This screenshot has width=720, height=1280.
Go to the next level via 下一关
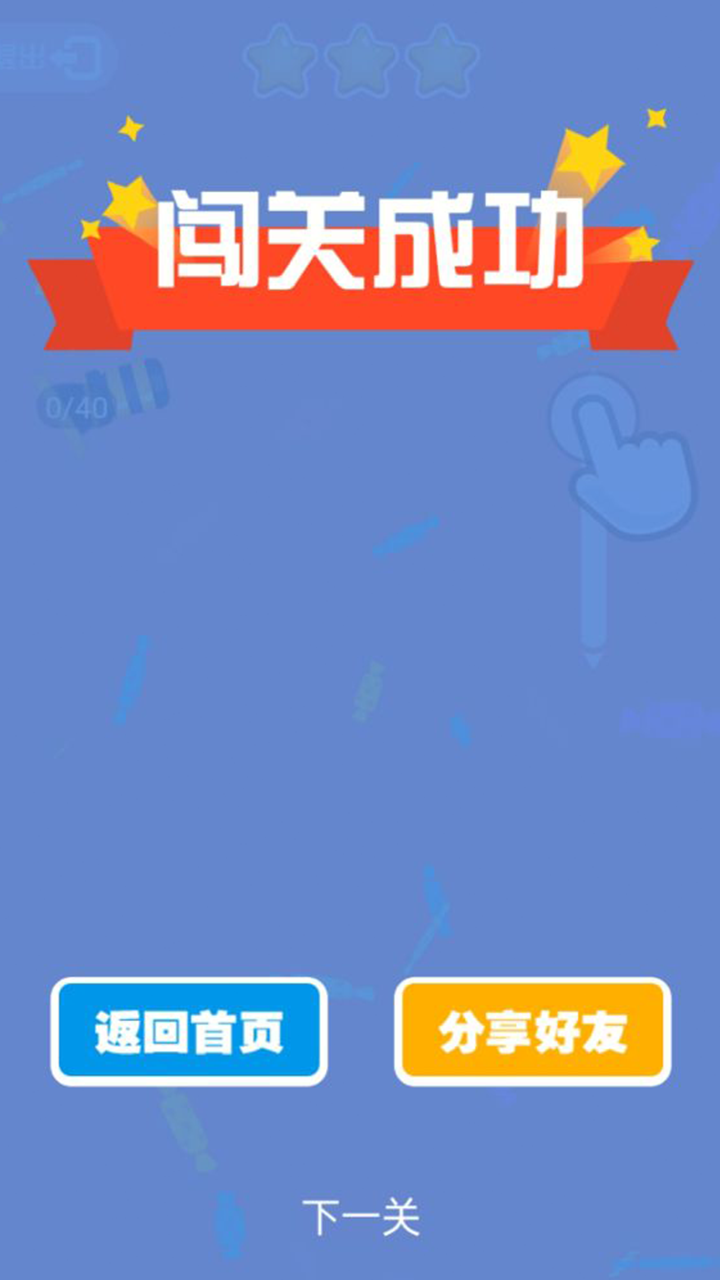pyautogui.click(x=360, y=1217)
